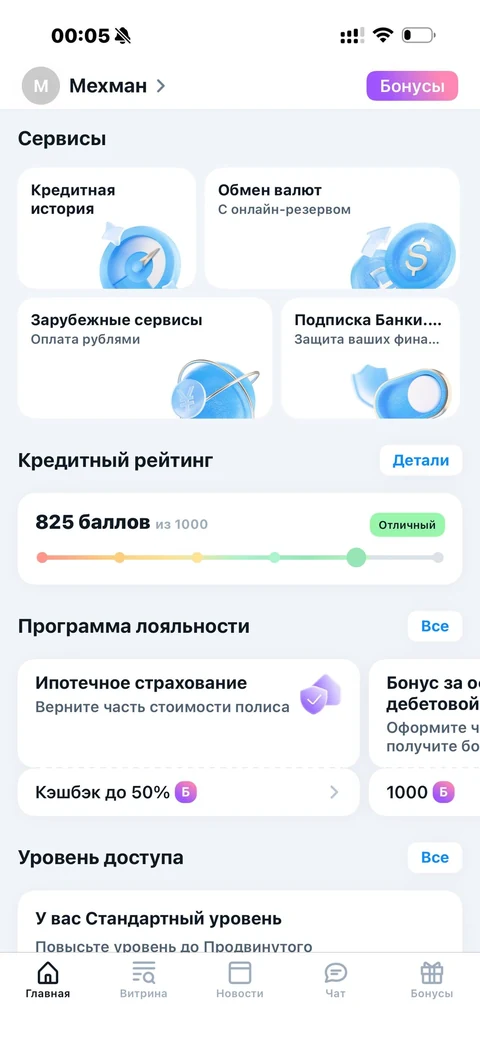This screenshot has height=1043, width=480.
Task: Open the Обмен валют card
Action: point(332,228)
